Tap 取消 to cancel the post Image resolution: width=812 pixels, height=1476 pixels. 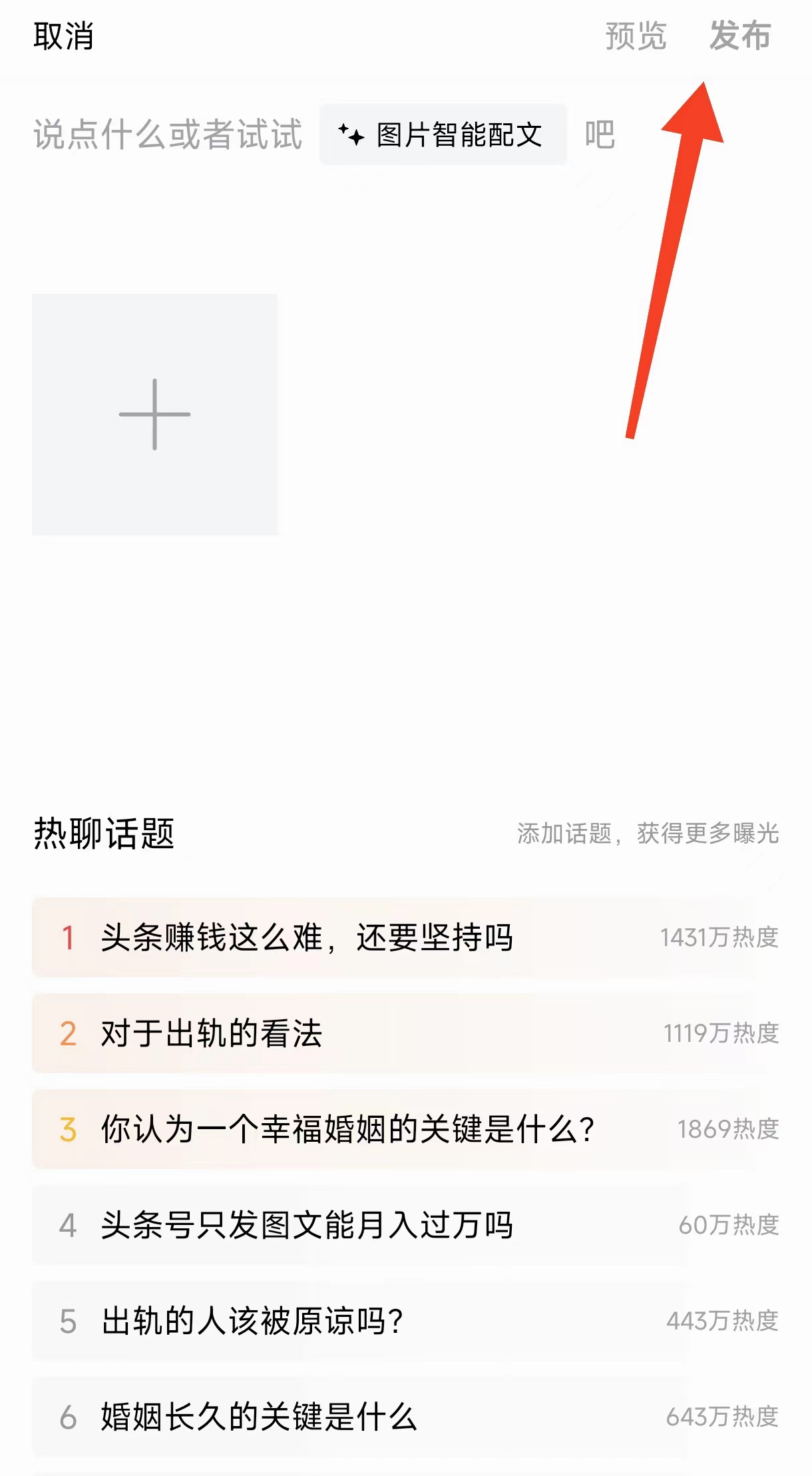pos(63,36)
